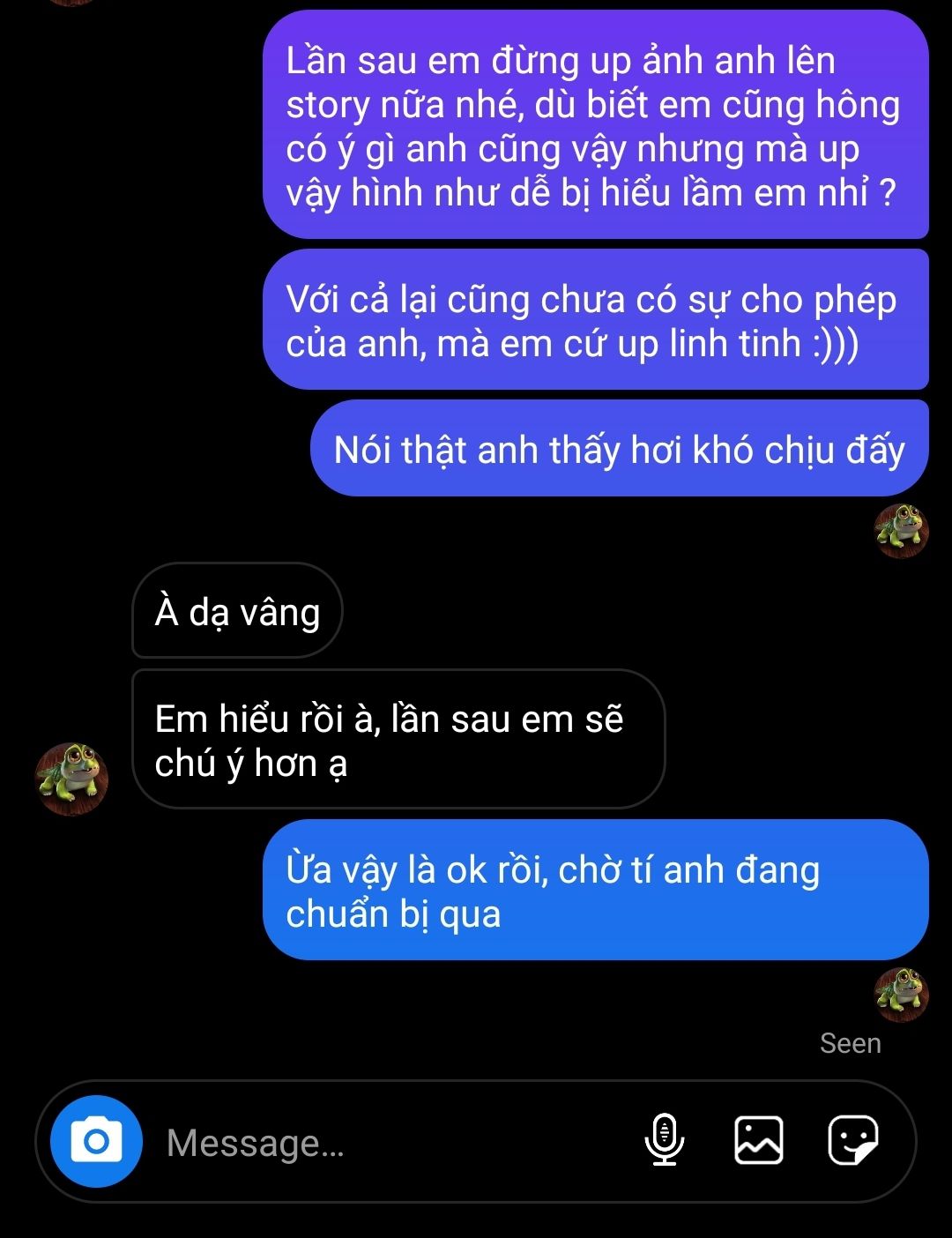
Task: Open sender's frog avatar beside received message
Action: [72, 779]
